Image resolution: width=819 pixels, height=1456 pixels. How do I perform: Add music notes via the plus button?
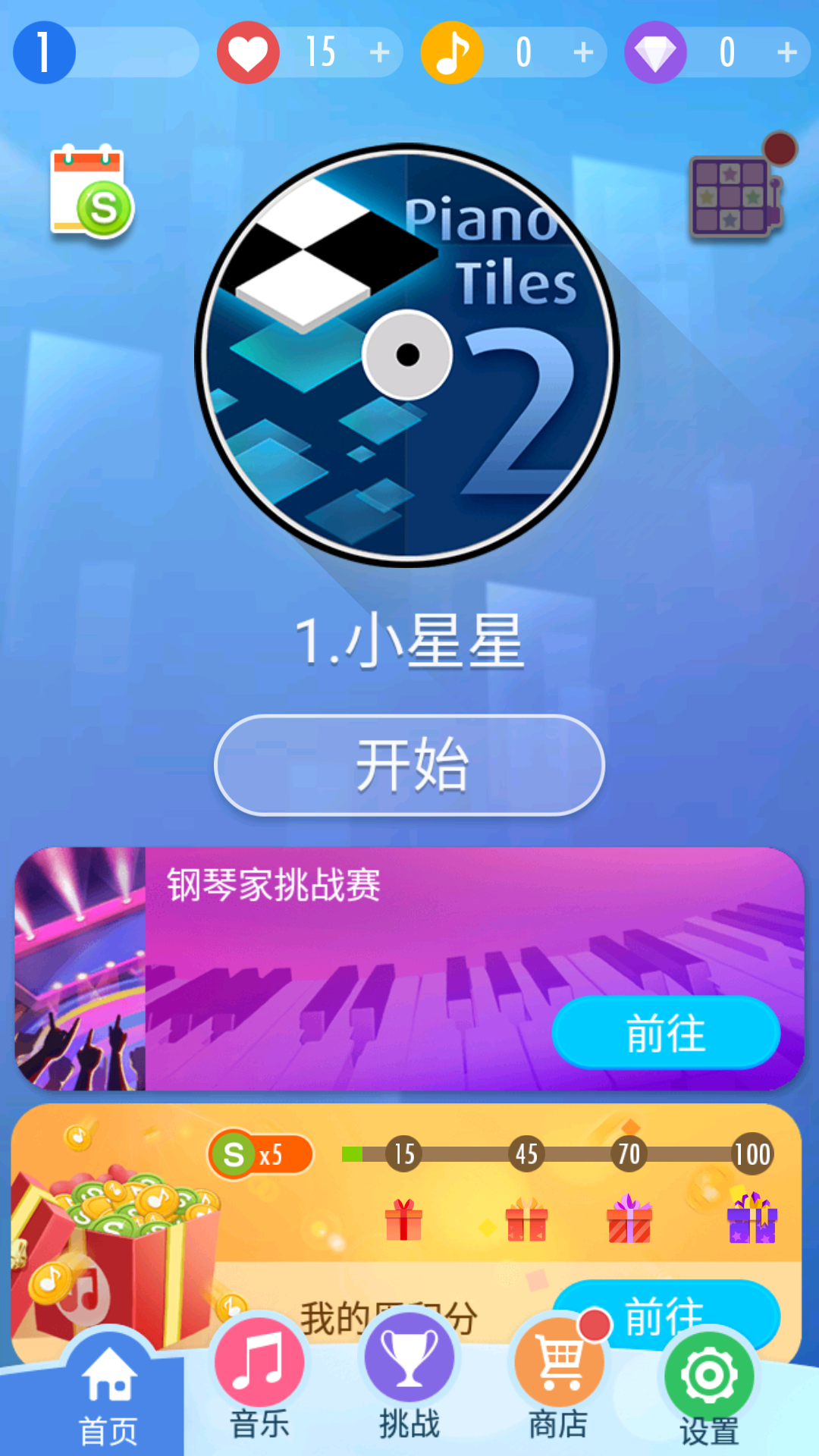(x=581, y=52)
